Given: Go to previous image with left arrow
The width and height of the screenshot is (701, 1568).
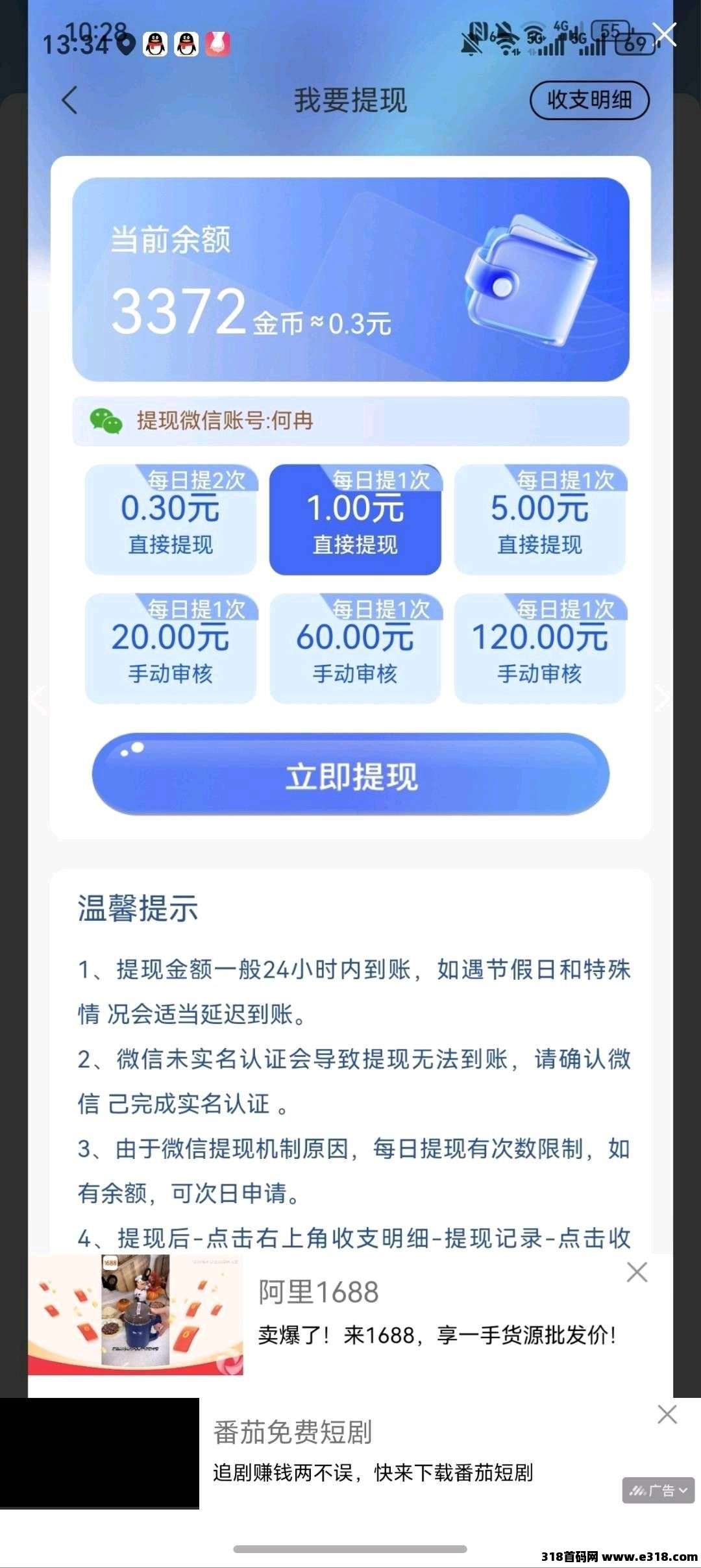Looking at the screenshot, I should [39, 699].
